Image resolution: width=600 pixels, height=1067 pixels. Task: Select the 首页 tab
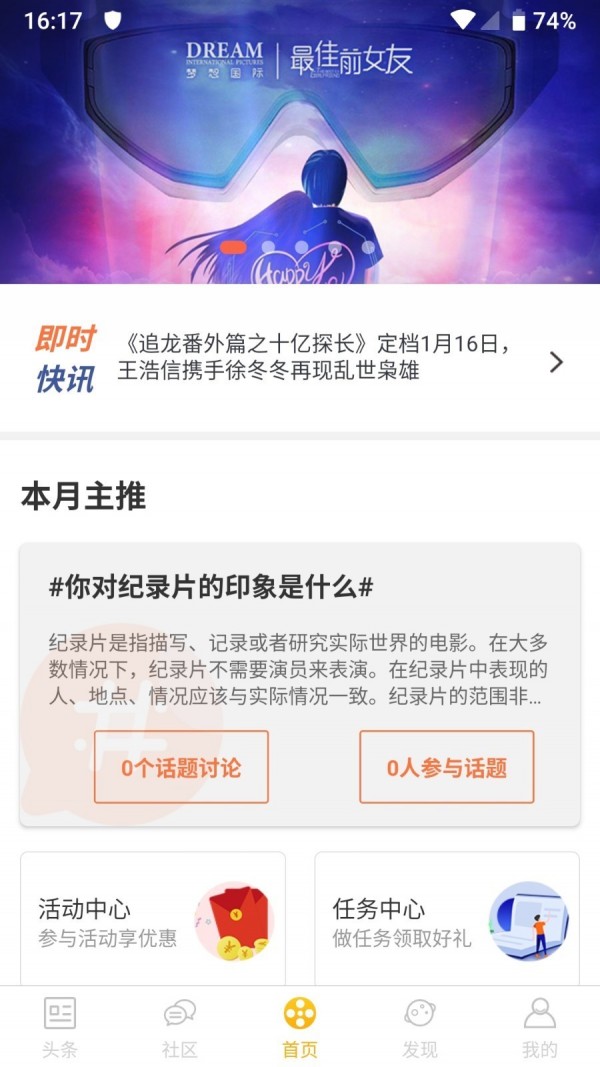[300, 1027]
